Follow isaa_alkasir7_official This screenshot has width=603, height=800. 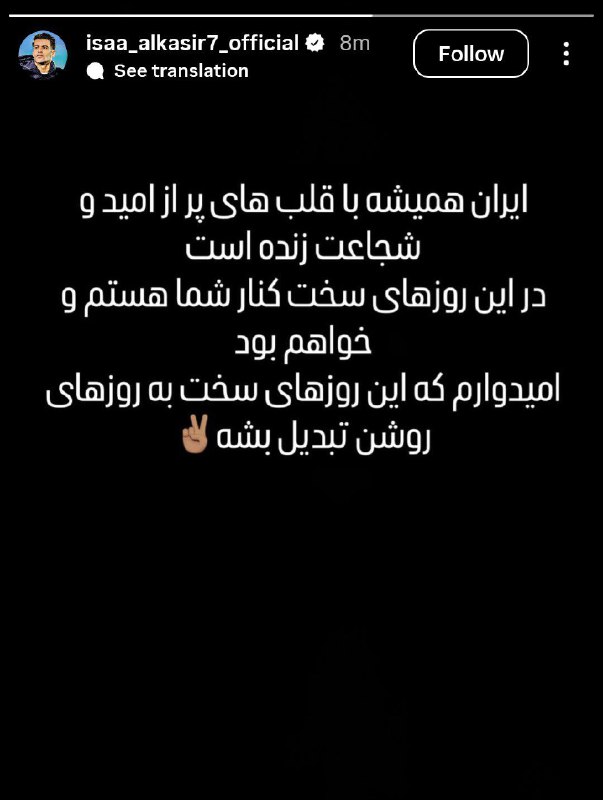pos(471,54)
